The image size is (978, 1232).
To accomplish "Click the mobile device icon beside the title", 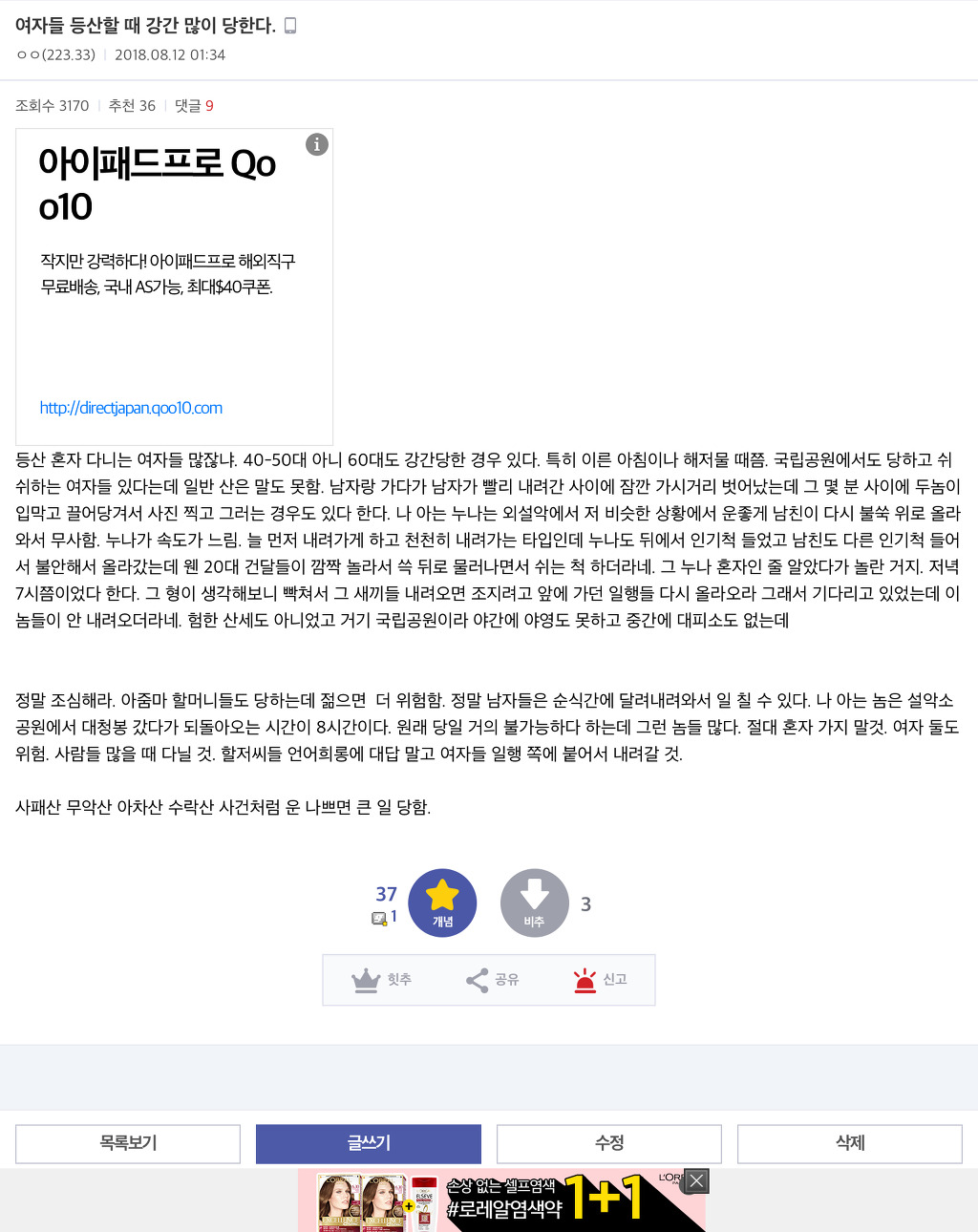I will point(292,25).
